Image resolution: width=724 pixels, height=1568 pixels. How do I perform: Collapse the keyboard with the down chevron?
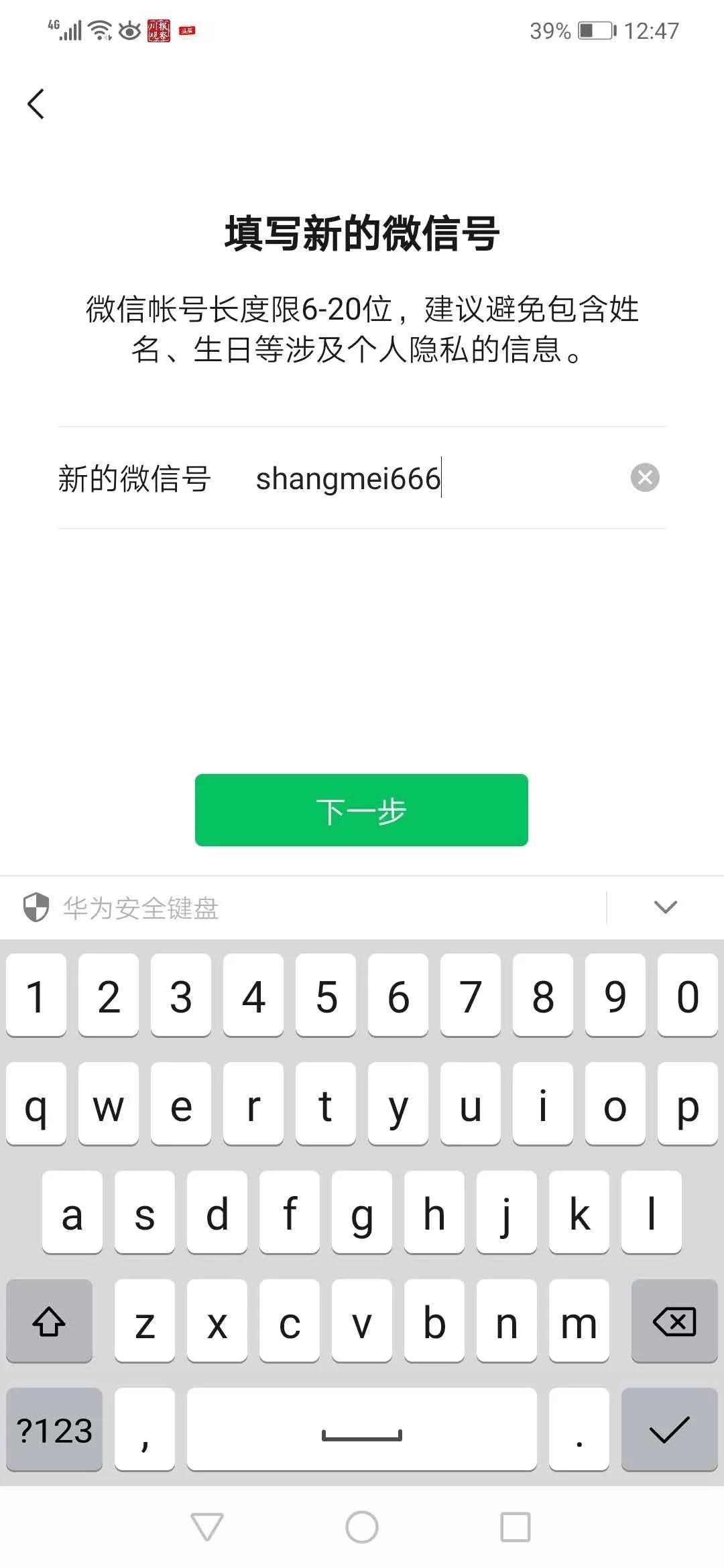point(665,908)
